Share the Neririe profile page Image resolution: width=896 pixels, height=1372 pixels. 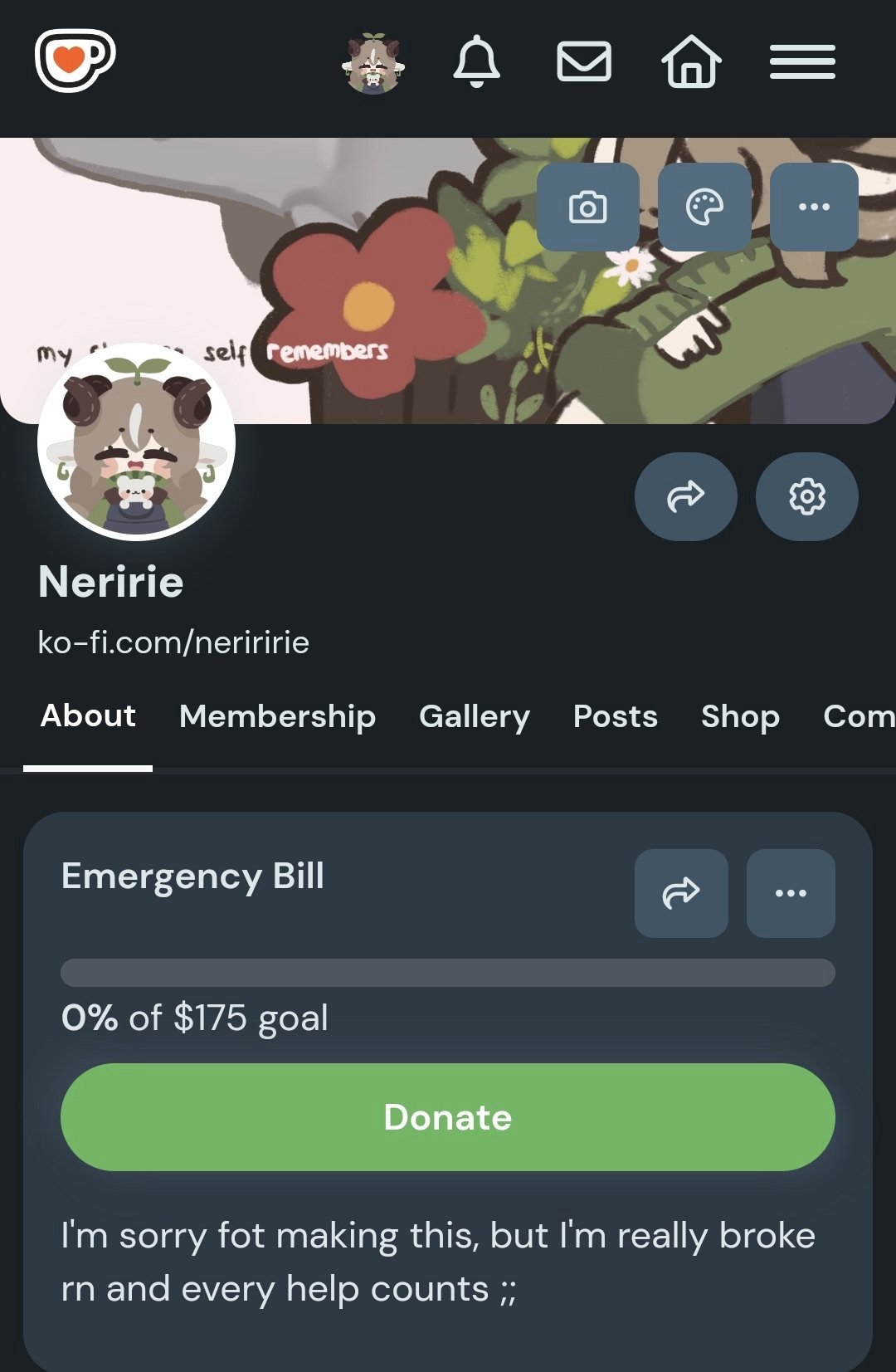click(x=685, y=496)
